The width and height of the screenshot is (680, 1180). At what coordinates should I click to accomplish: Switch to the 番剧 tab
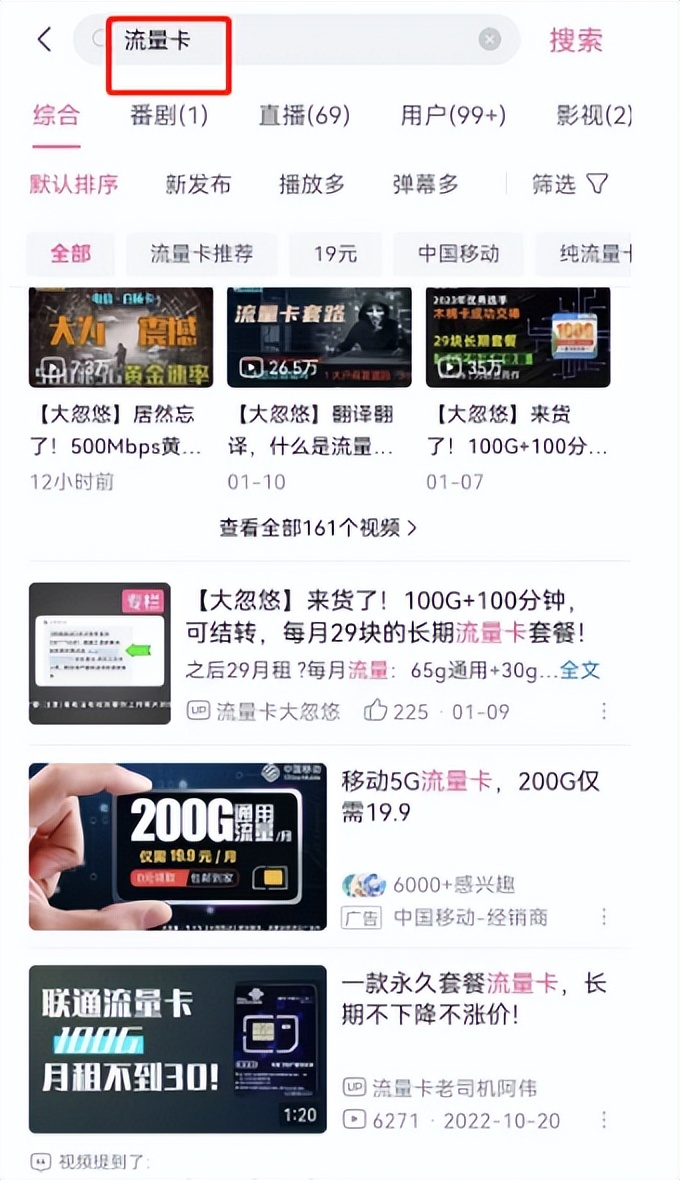pos(169,115)
